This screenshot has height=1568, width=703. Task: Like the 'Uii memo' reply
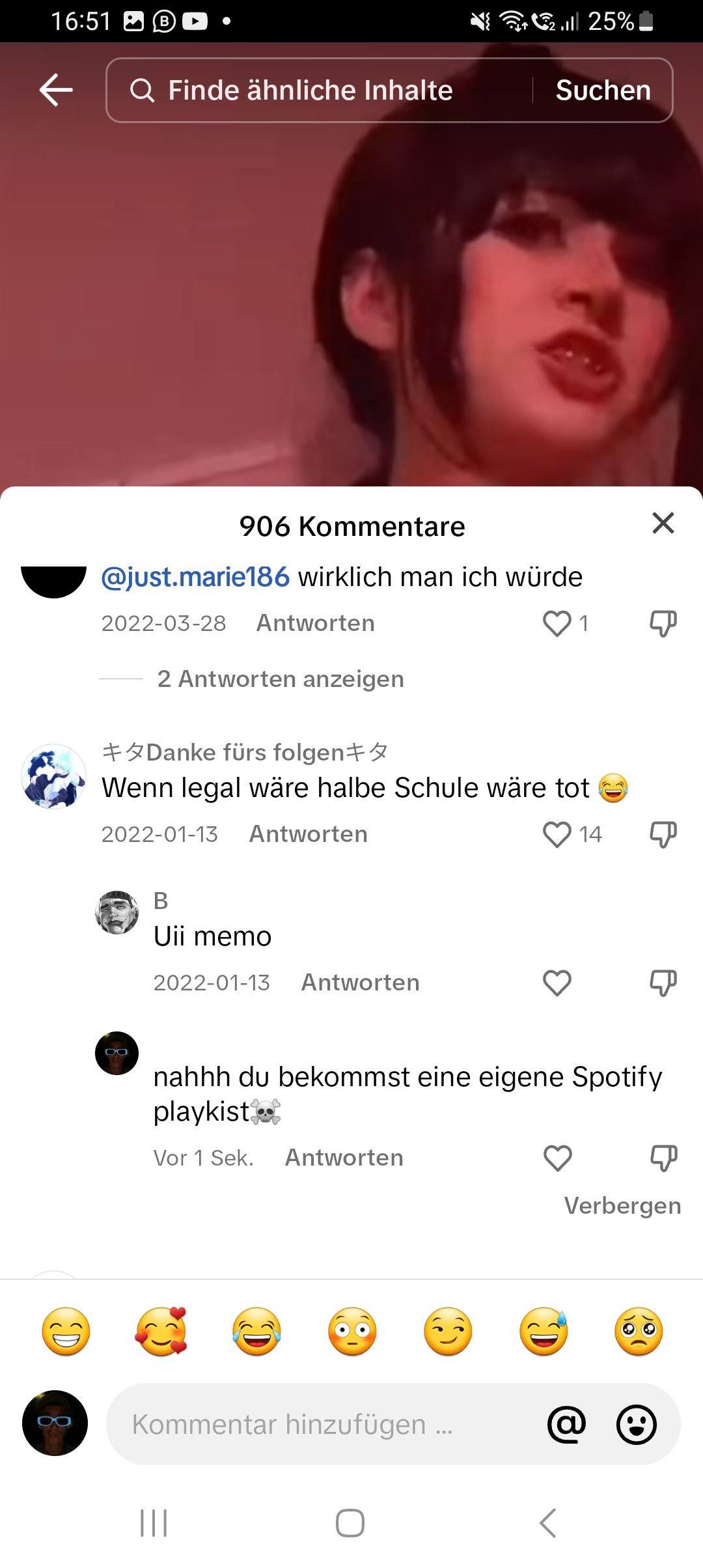tap(557, 983)
